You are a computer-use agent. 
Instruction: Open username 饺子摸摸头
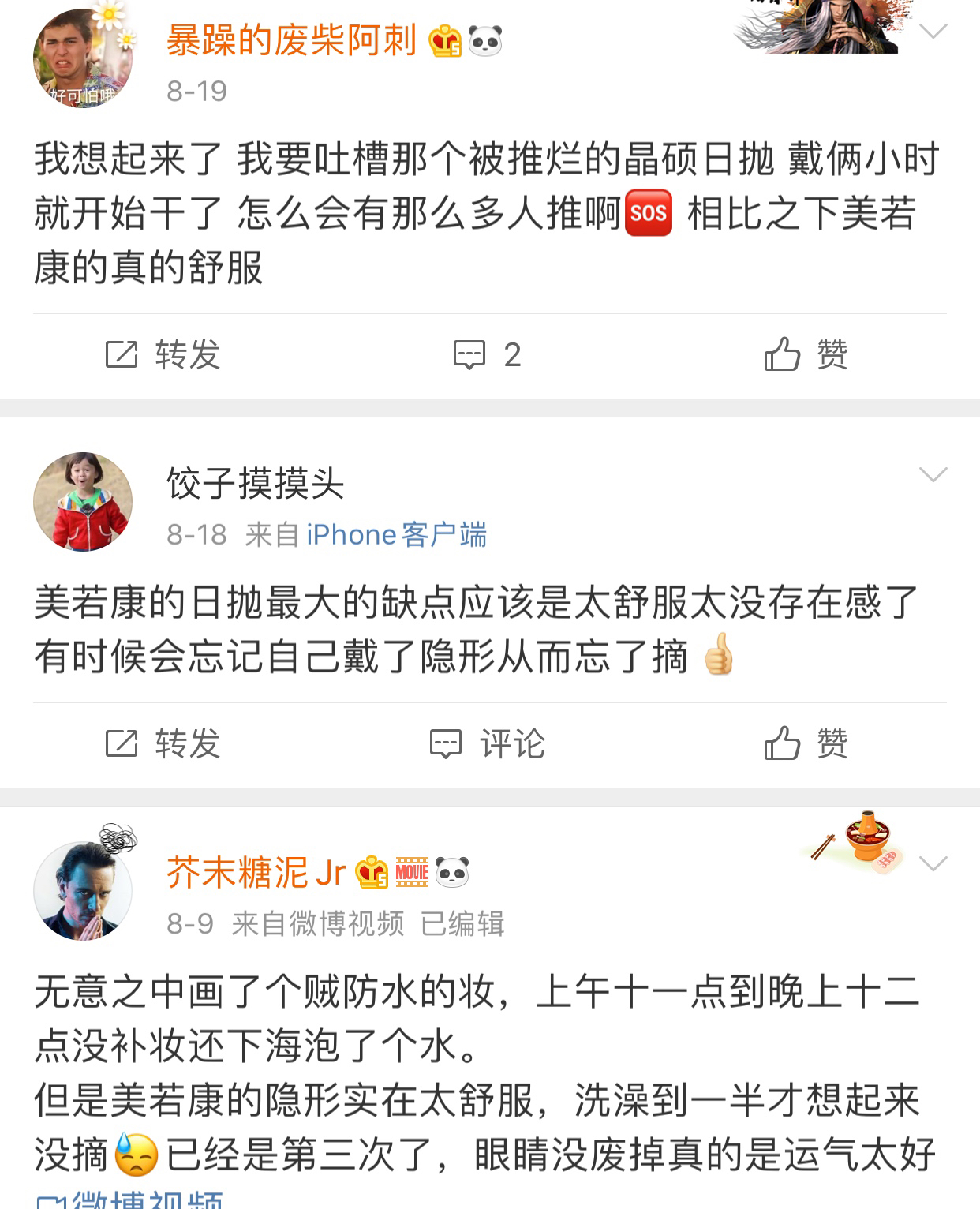[256, 484]
